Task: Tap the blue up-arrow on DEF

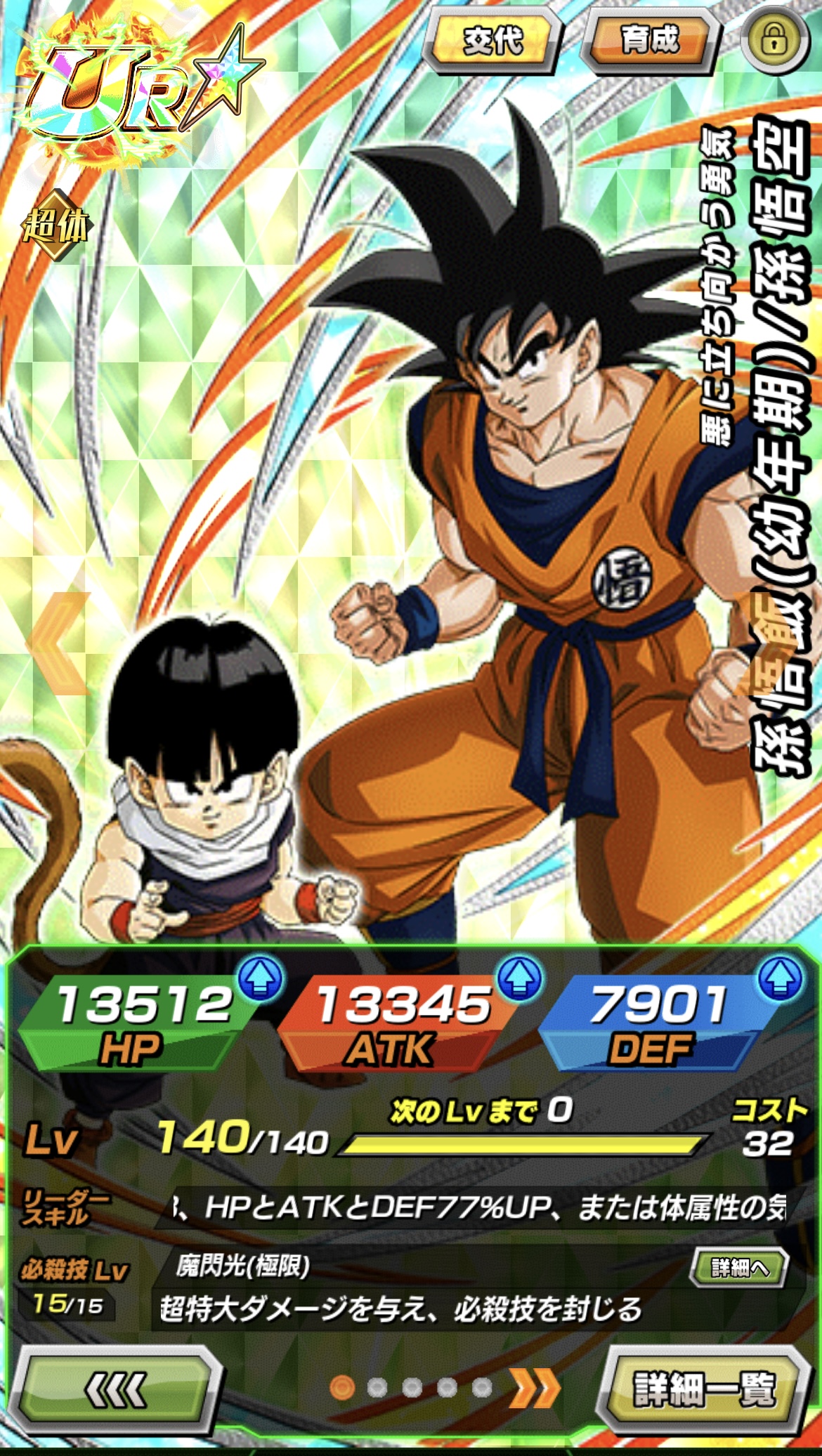Action: (x=780, y=977)
